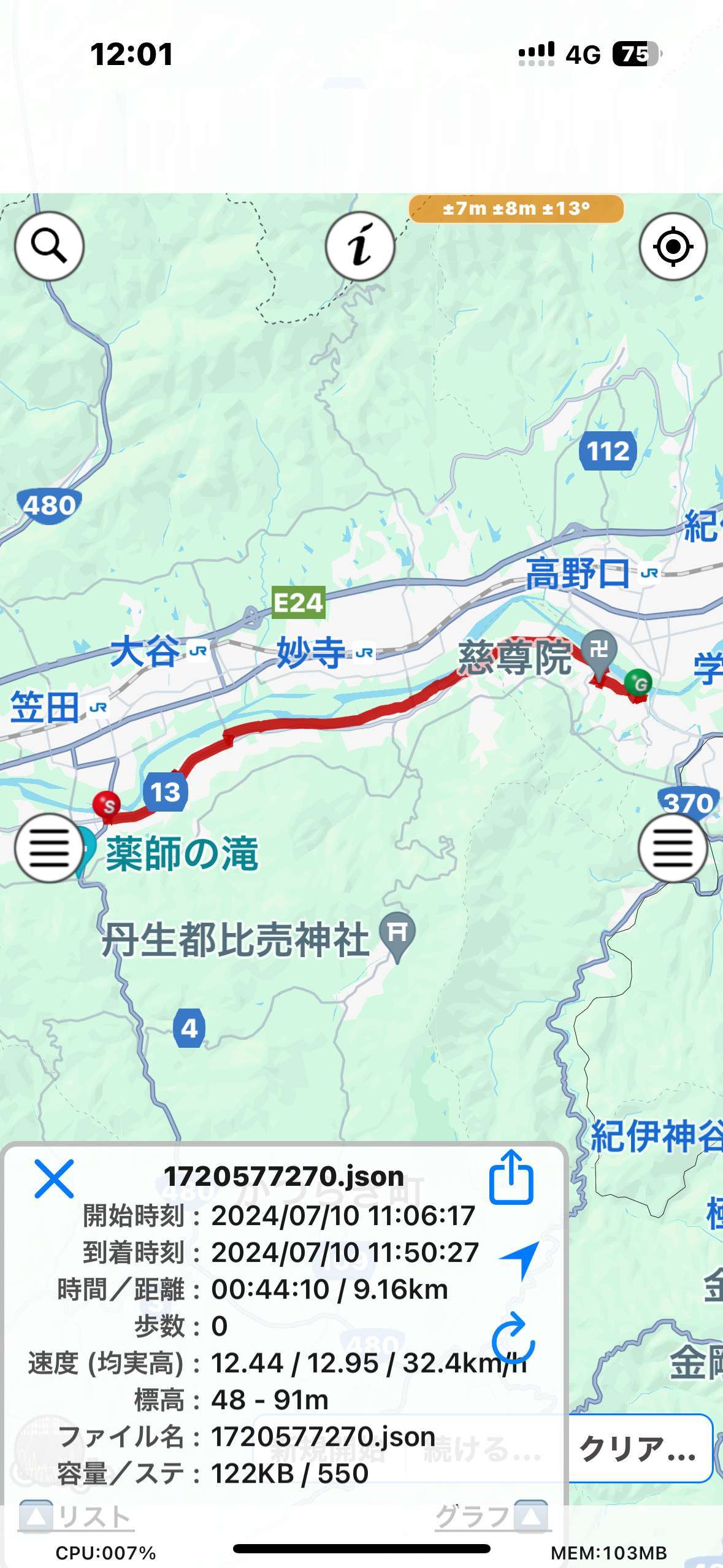Select the 丹生都比売神社 shrine pin
Viewport: 723px width, 1568px height.
pos(397,937)
